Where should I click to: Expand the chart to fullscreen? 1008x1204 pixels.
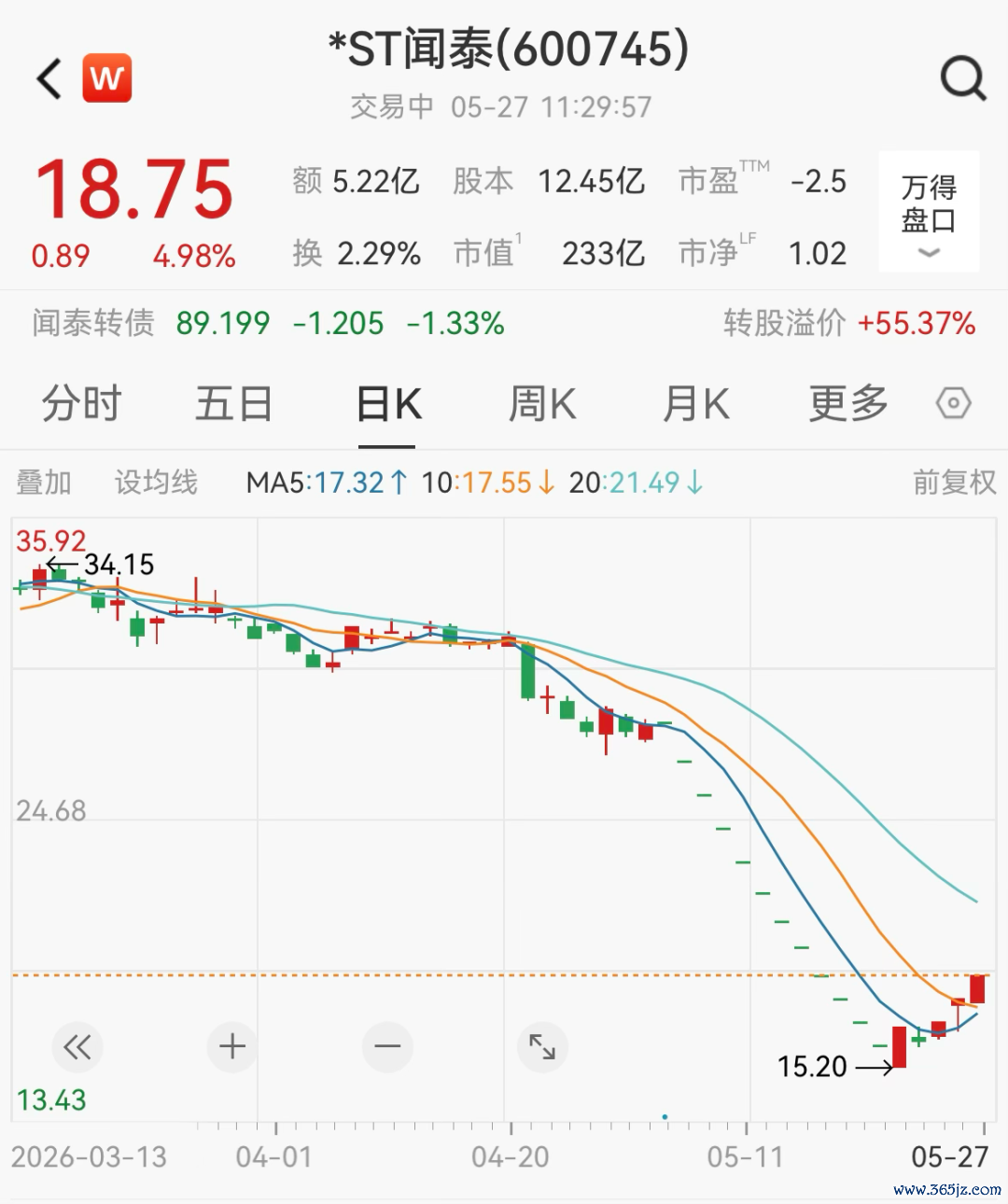(542, 1047)
